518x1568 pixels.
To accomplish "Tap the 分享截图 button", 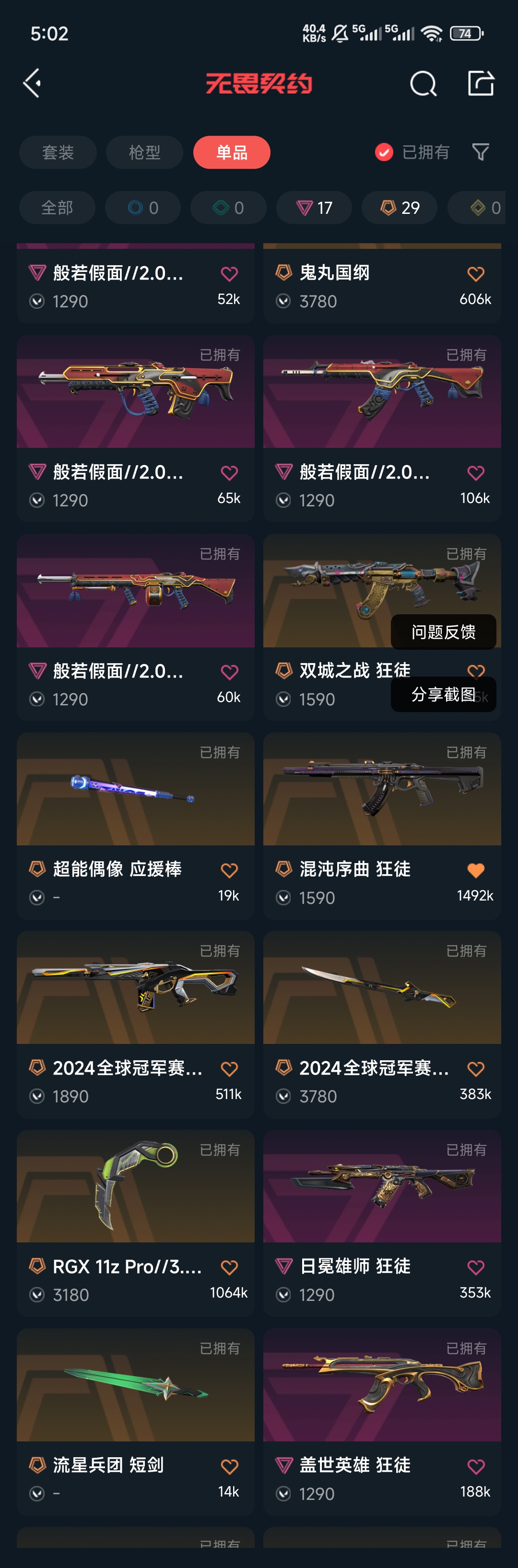I will (443, 694).
